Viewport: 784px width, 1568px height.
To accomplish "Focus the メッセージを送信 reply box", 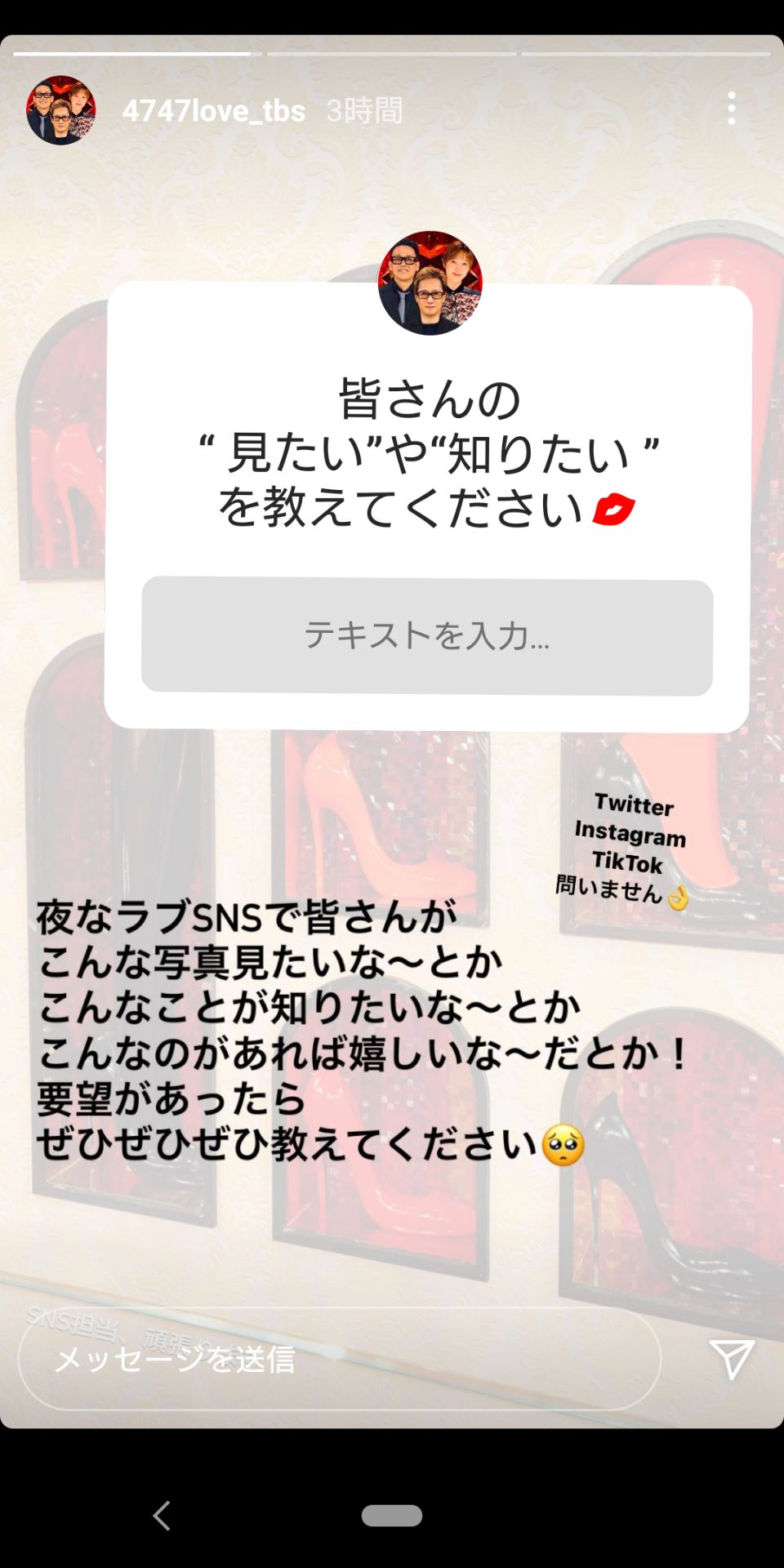I will [x=339, y=1359].
